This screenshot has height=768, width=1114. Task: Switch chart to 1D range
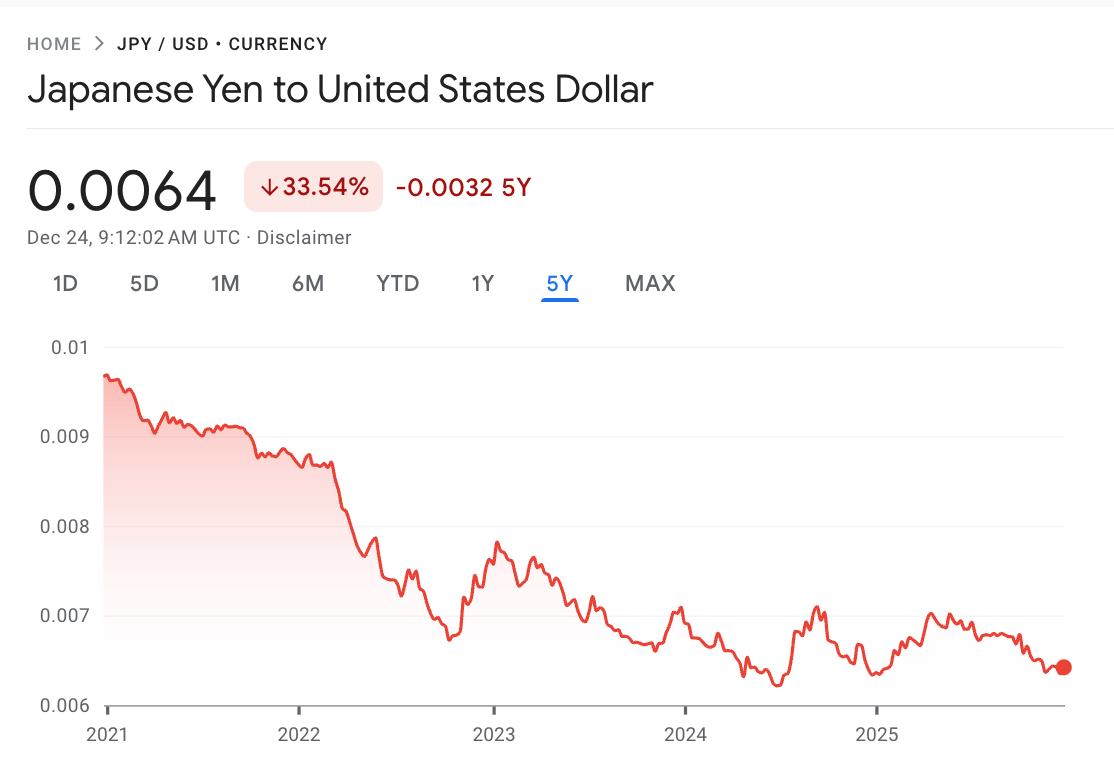65,284
